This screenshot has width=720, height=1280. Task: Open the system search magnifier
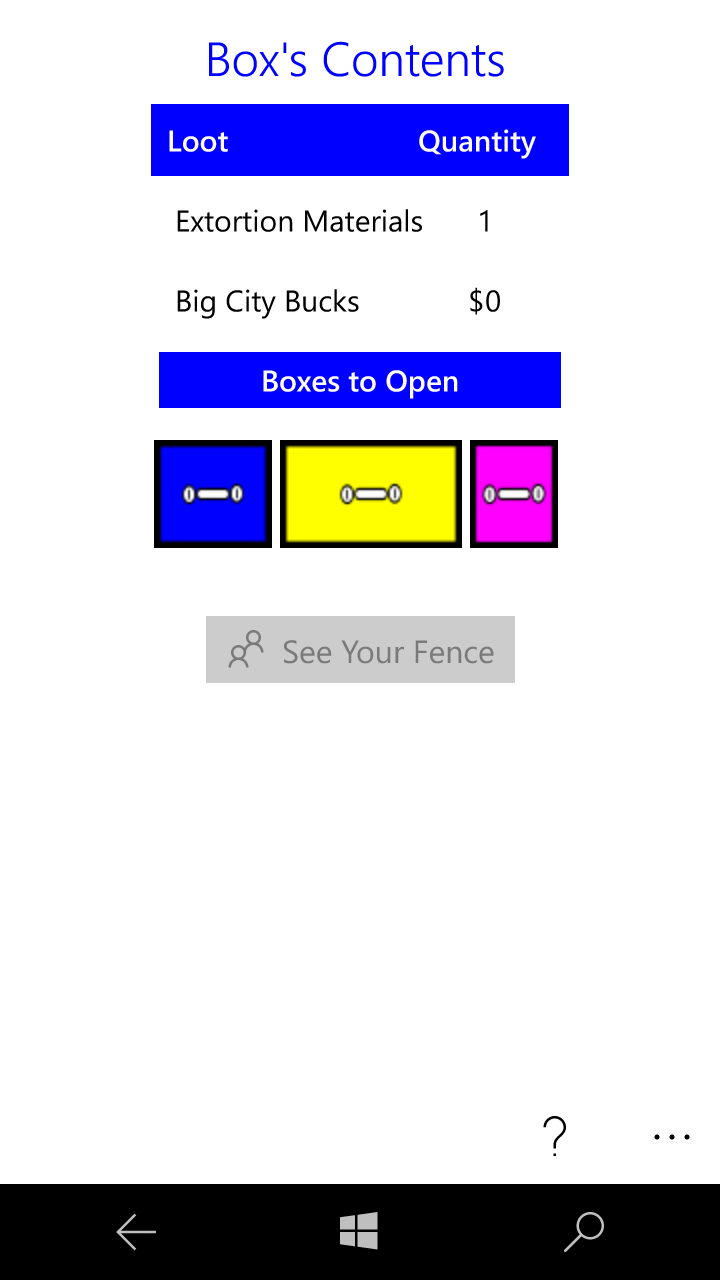coord(583,1231)
